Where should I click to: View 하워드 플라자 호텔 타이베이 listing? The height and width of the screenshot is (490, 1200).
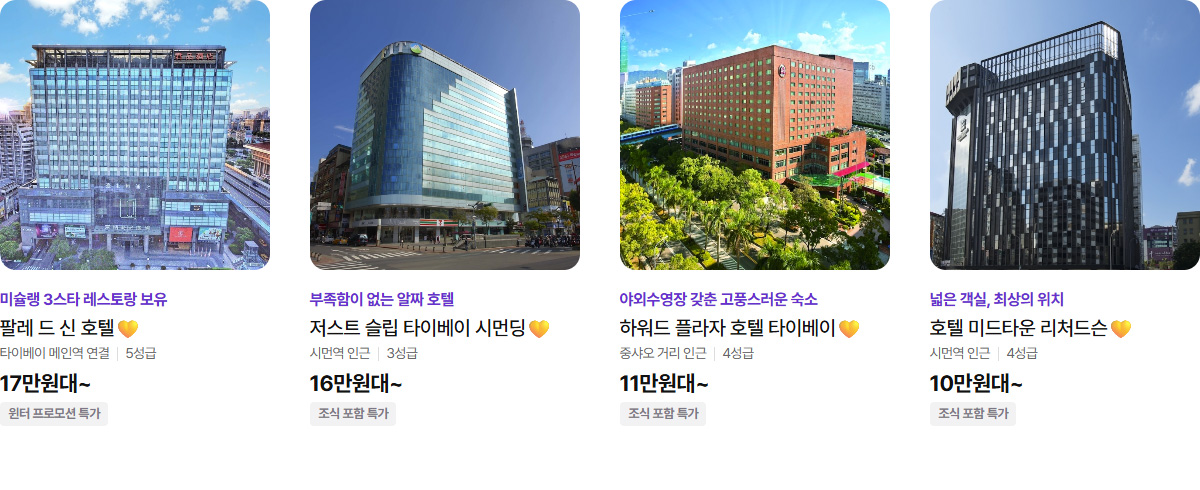tap(754, 135)
